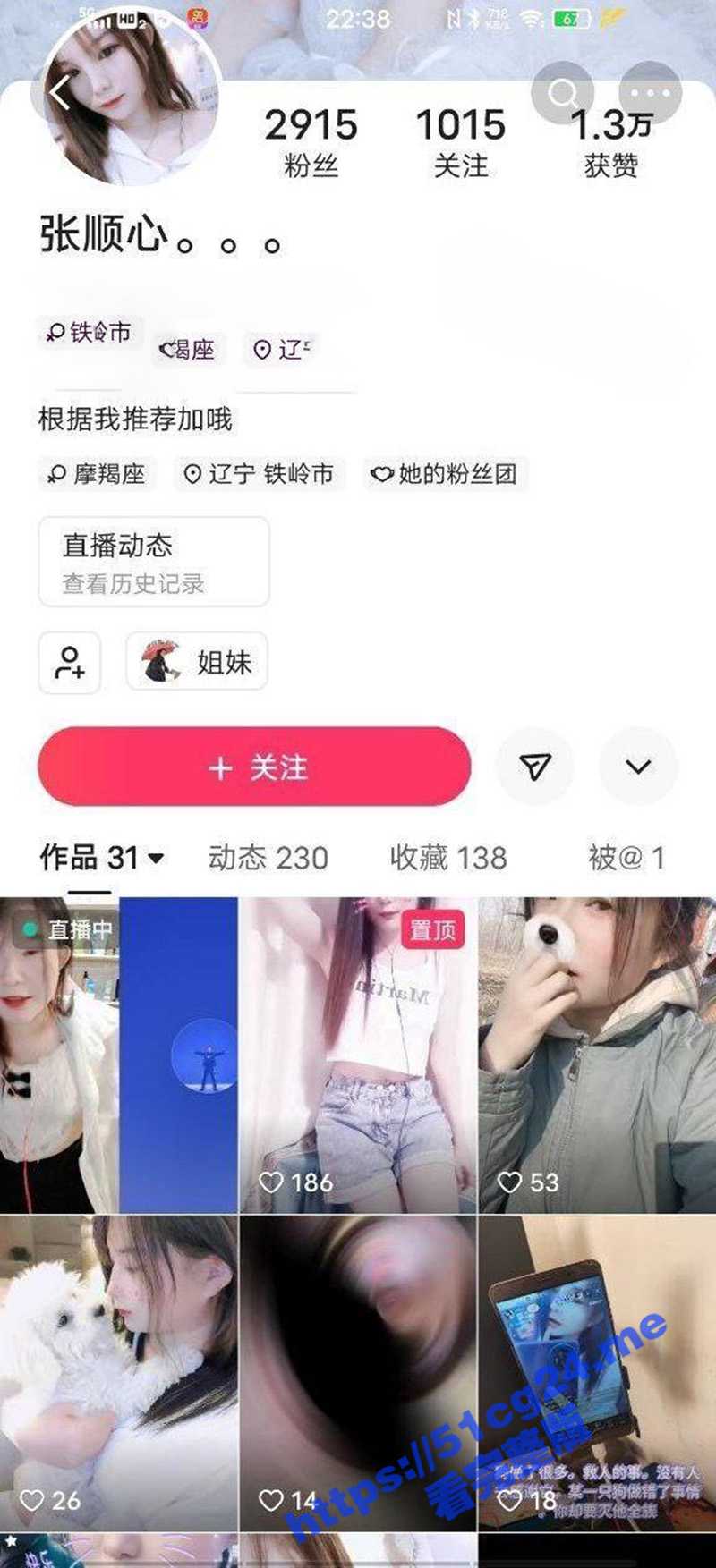Switch to the 动态 230 tab

coord(268,858)
